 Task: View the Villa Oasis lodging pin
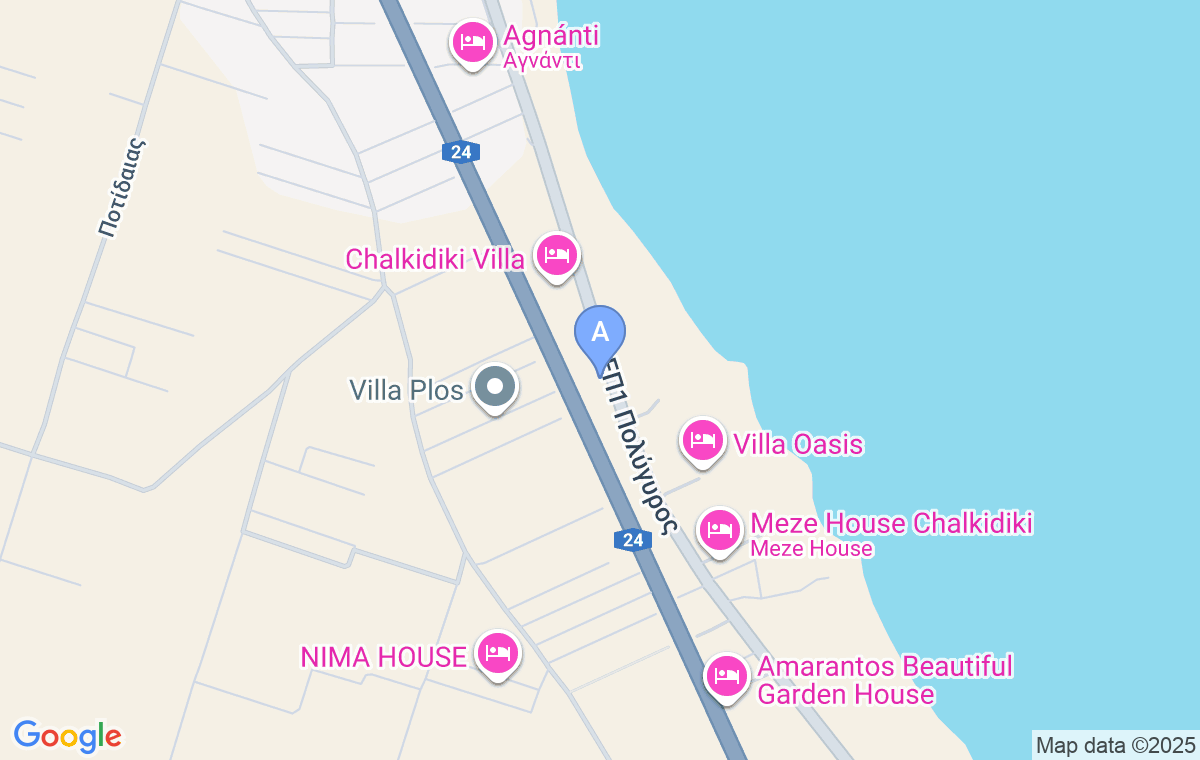click(703, 440)
